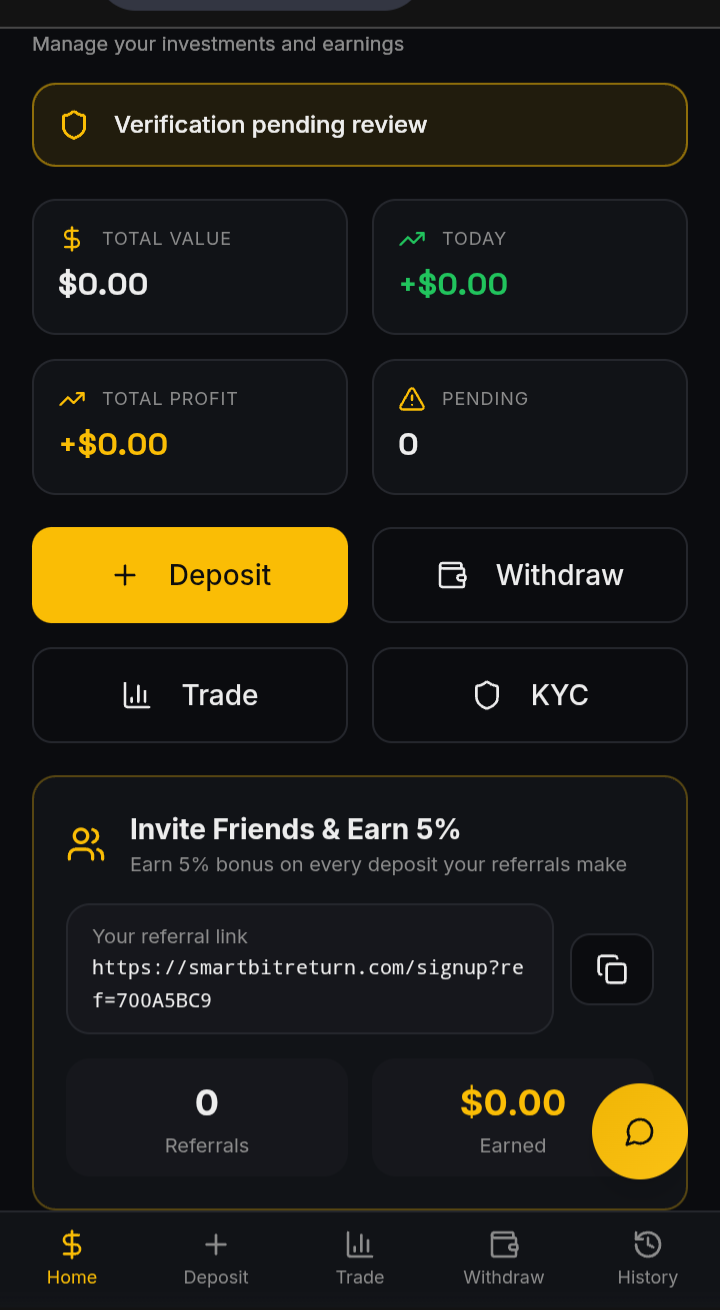Image resolution: width=720 pixels, height=1310 pixels.
Task: Click the dollar icon beside Total Value
Action: click(70, 238)
